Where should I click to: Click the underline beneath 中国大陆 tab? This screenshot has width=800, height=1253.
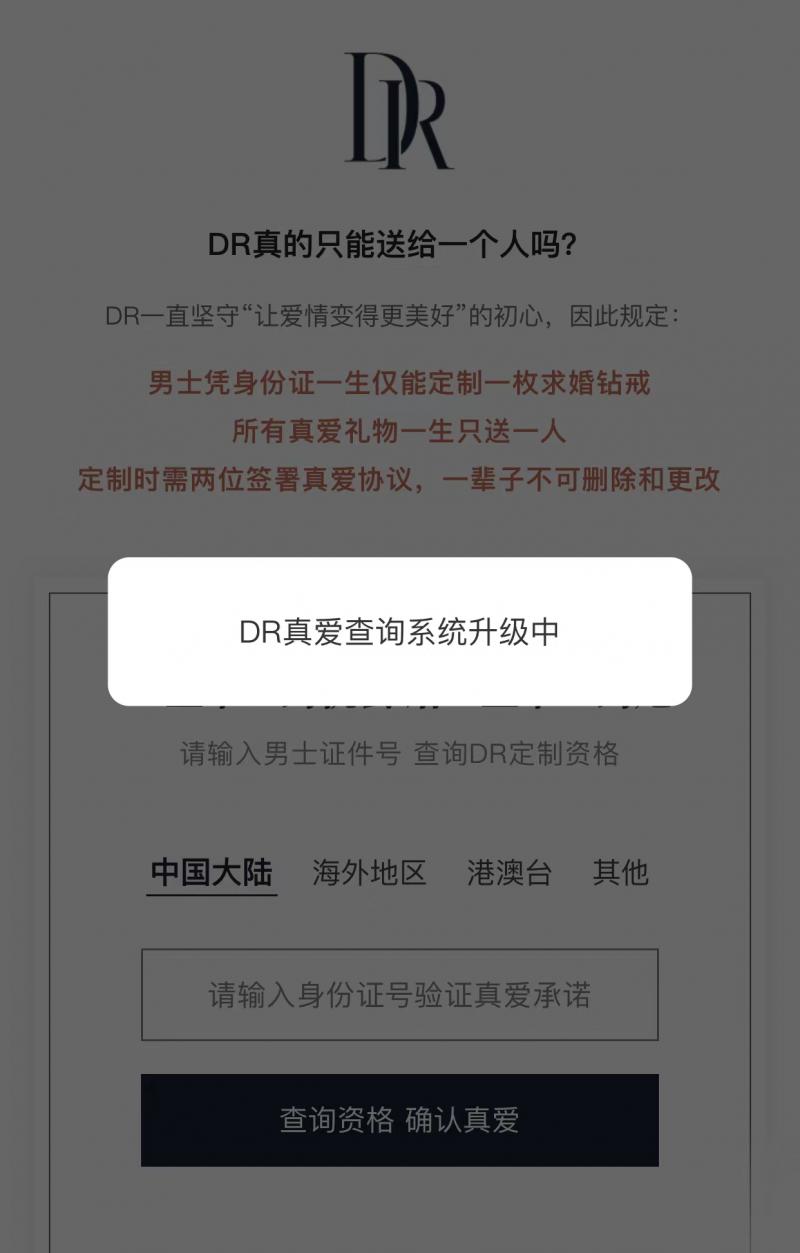210,895
